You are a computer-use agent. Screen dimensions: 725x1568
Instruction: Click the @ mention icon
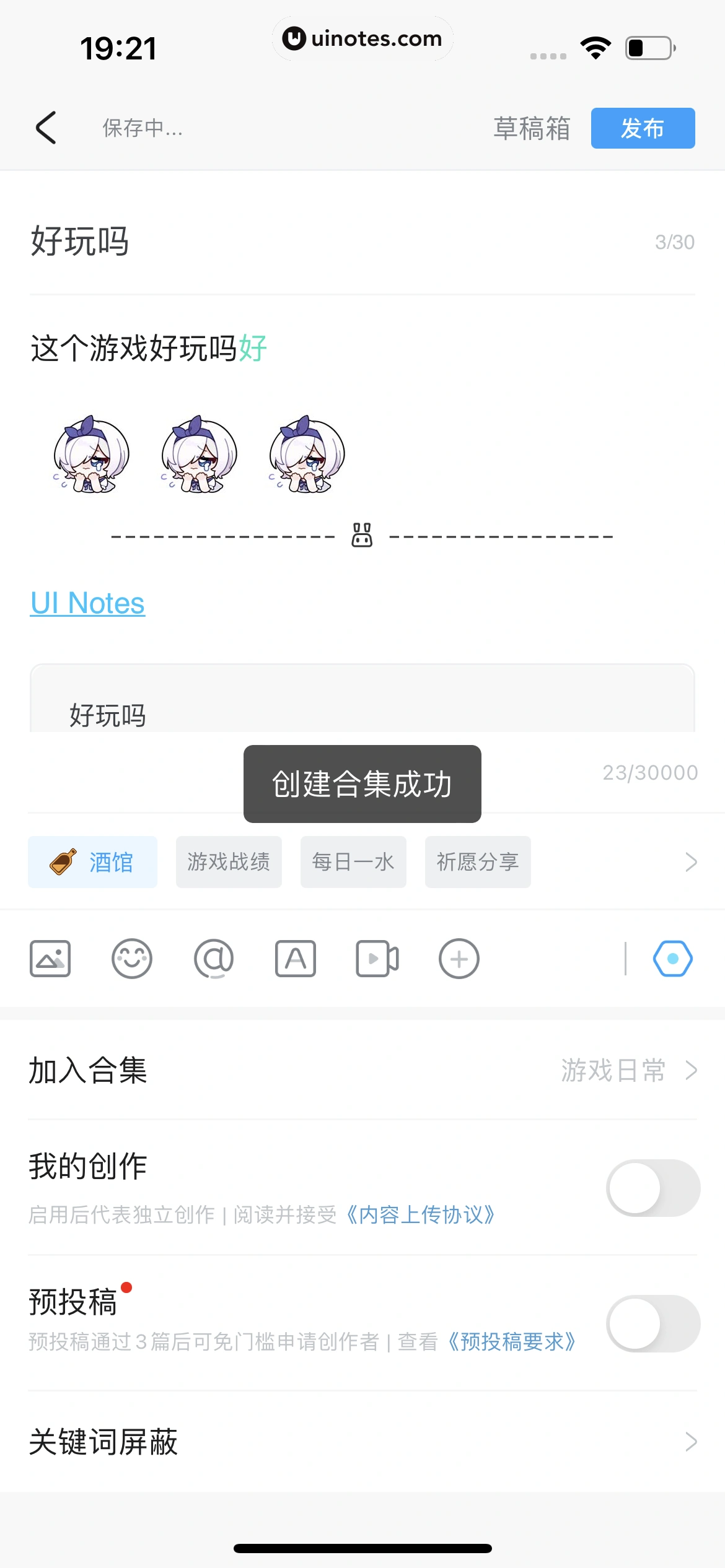(214, 958)
